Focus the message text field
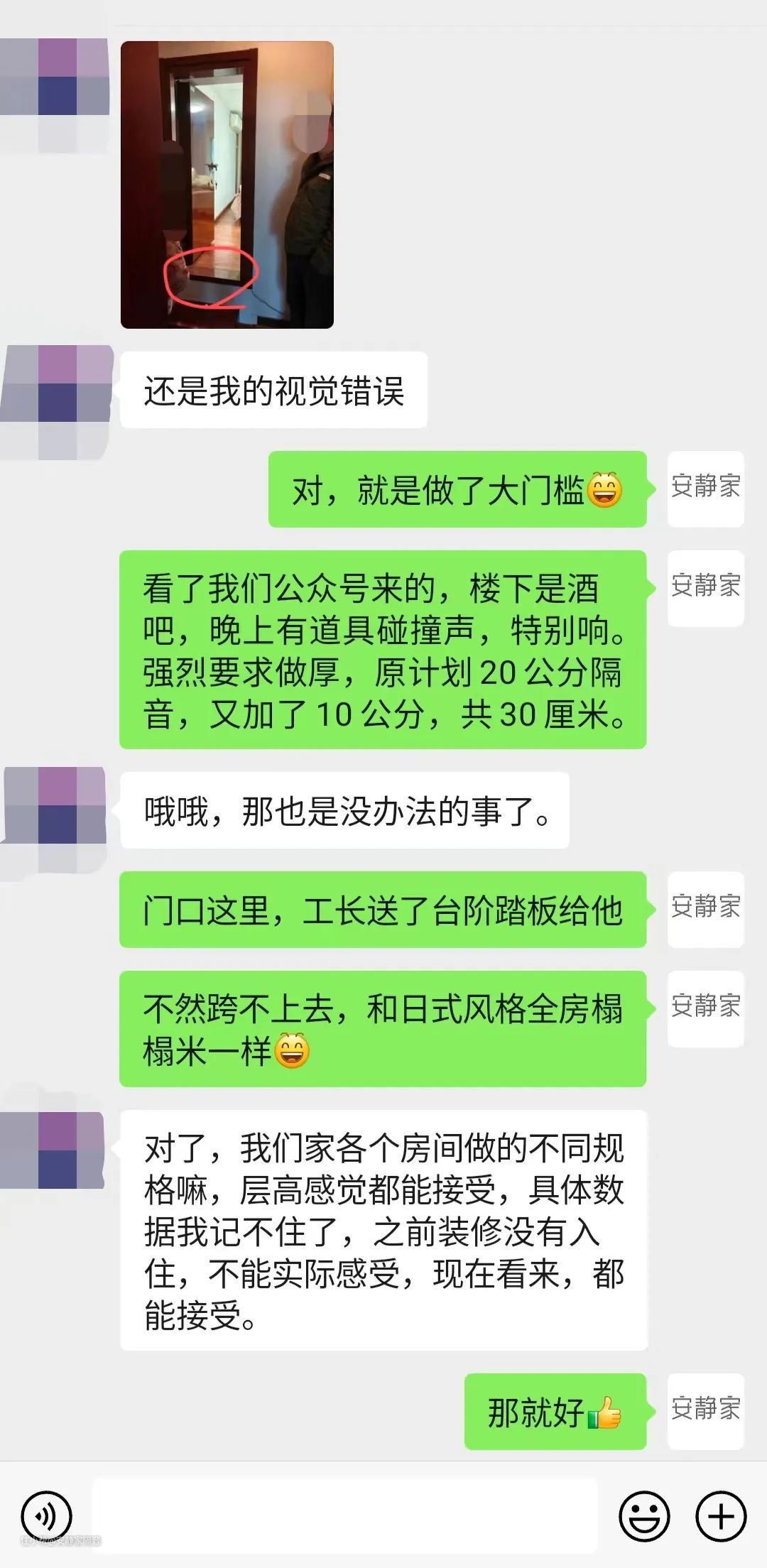This screenshot has width=767, height=1568. pos(344,1515)
